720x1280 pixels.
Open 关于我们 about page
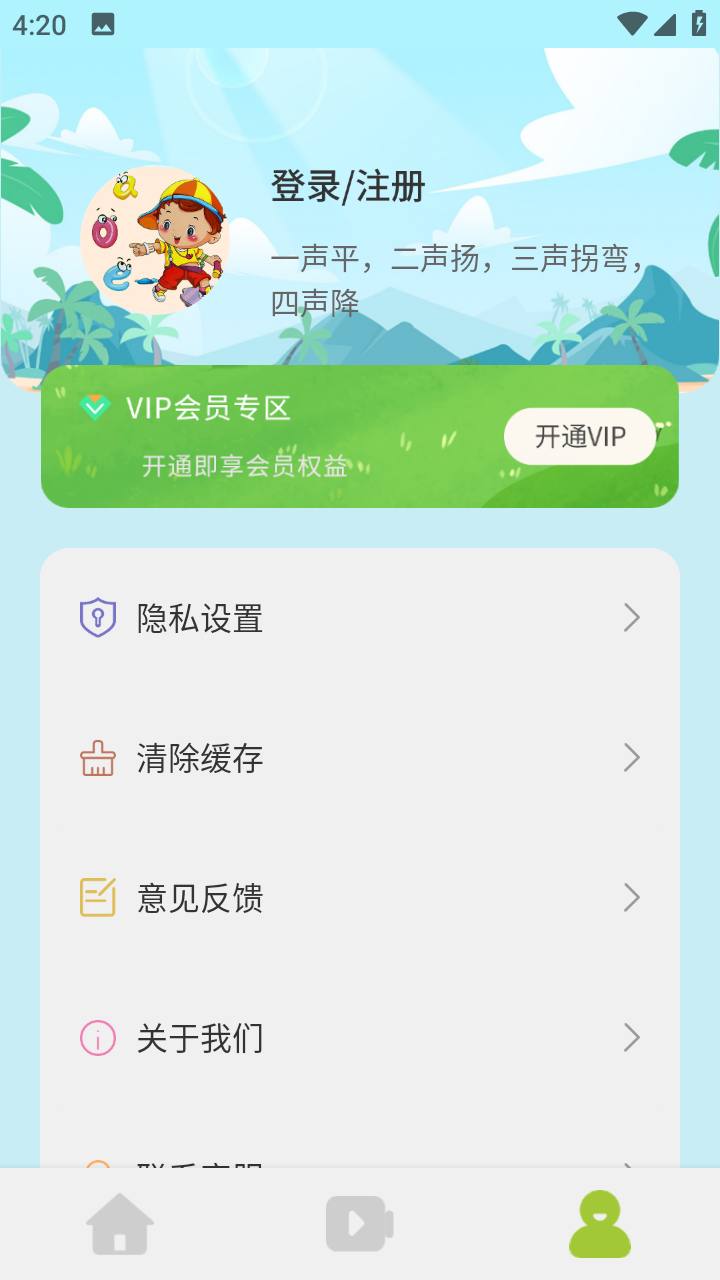click(x=360, y=1038)
